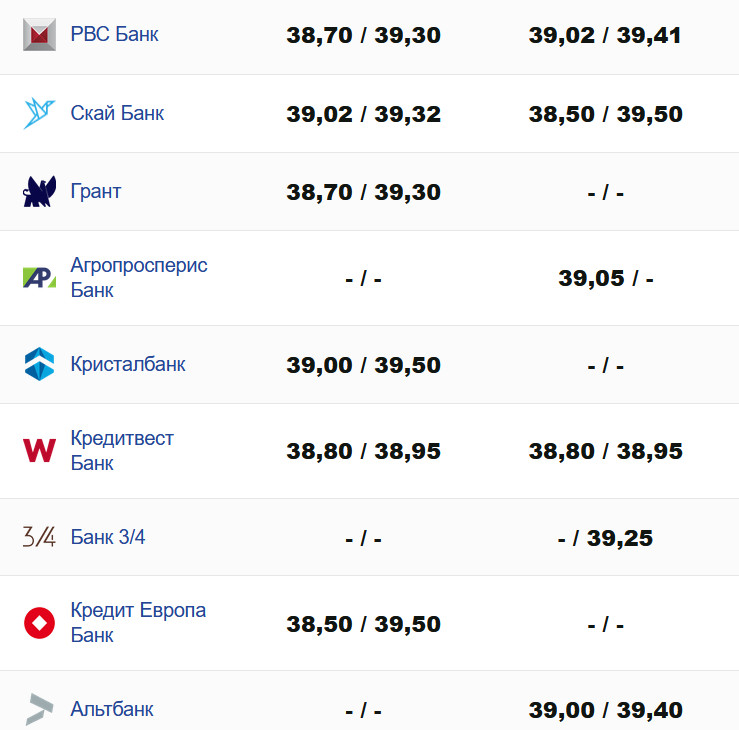
Task: Open the РВС Банк link
Action: point(114,35)
